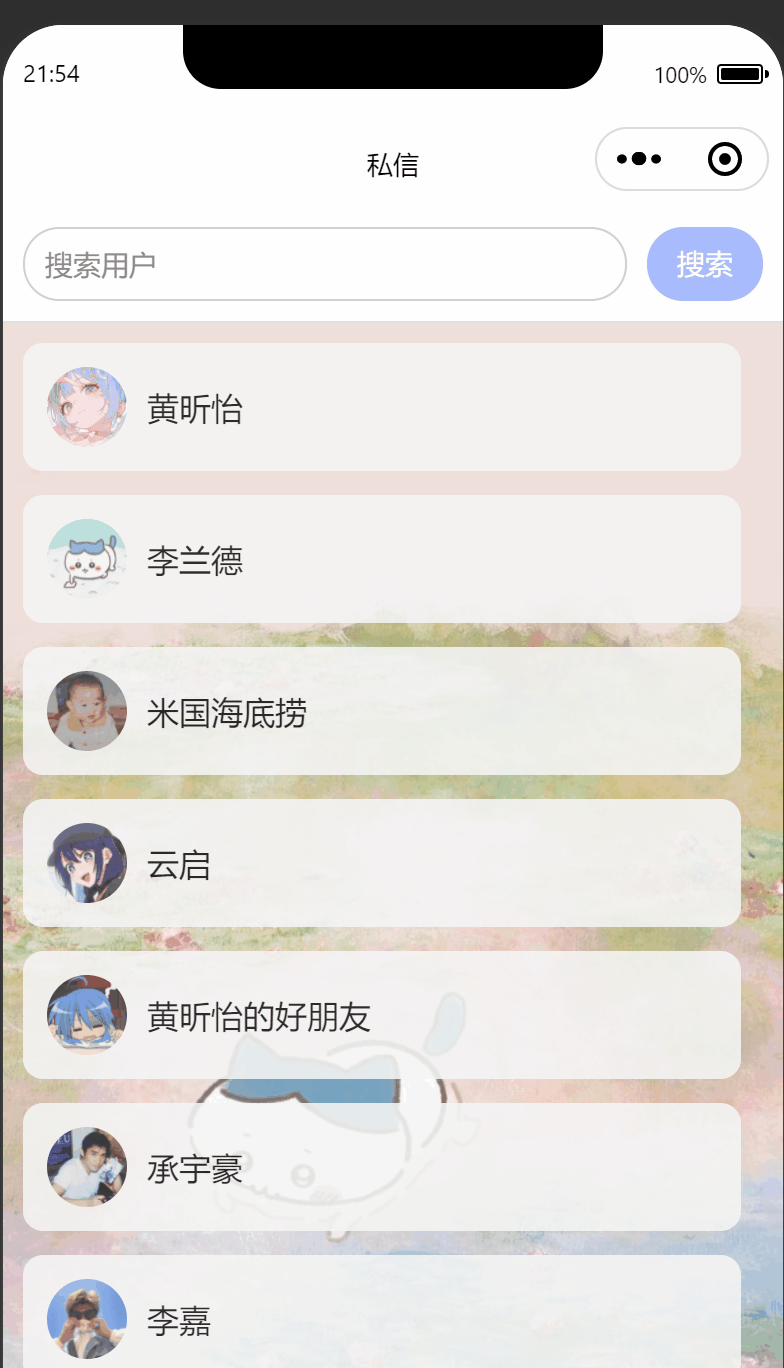The width and height of the screenshot is (784, 1368).
Task: Open the mini program more-options menu
Action: tap(639, 159)
